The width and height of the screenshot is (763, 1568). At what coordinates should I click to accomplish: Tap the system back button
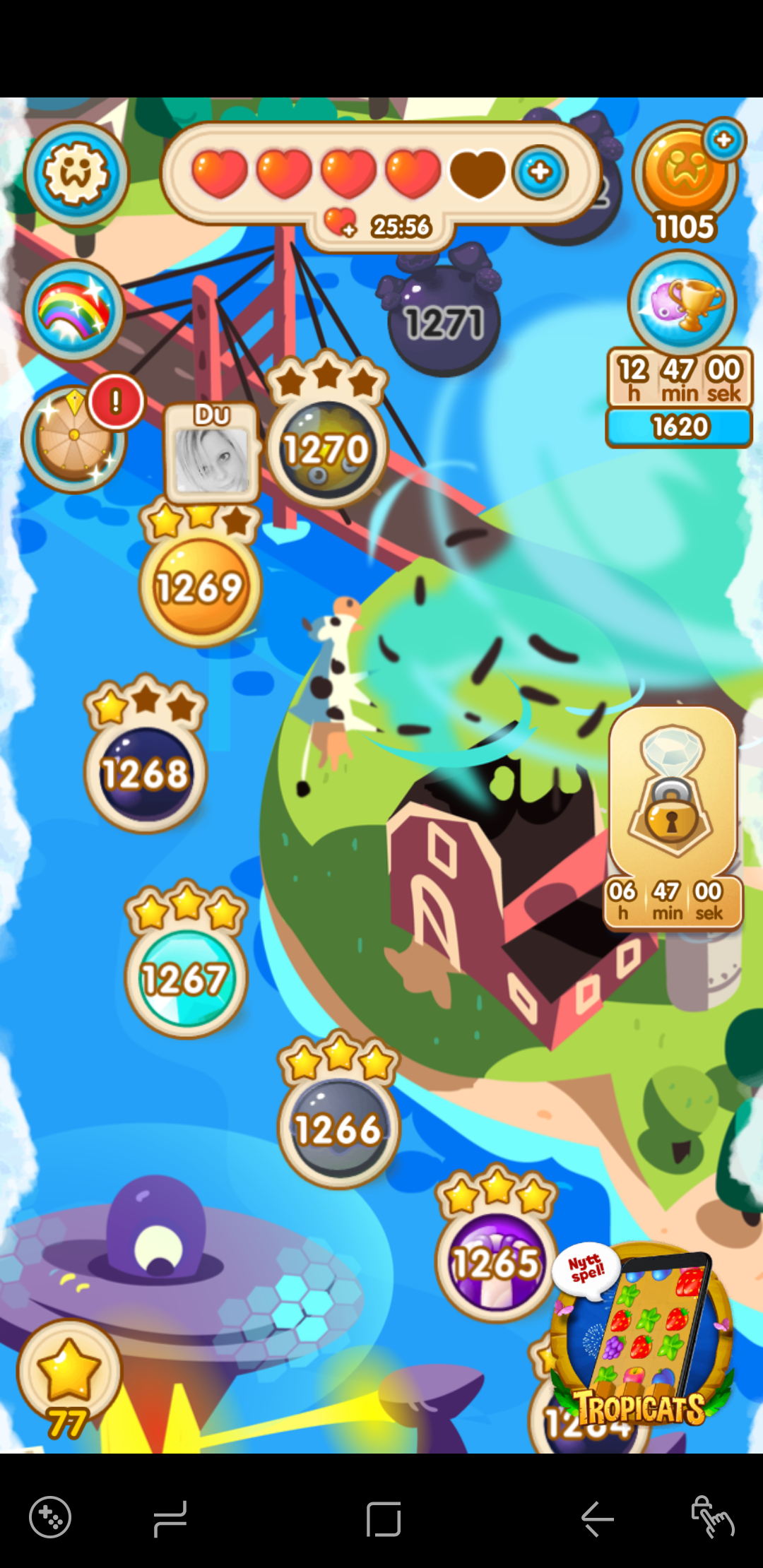(x=598, y=1517)
